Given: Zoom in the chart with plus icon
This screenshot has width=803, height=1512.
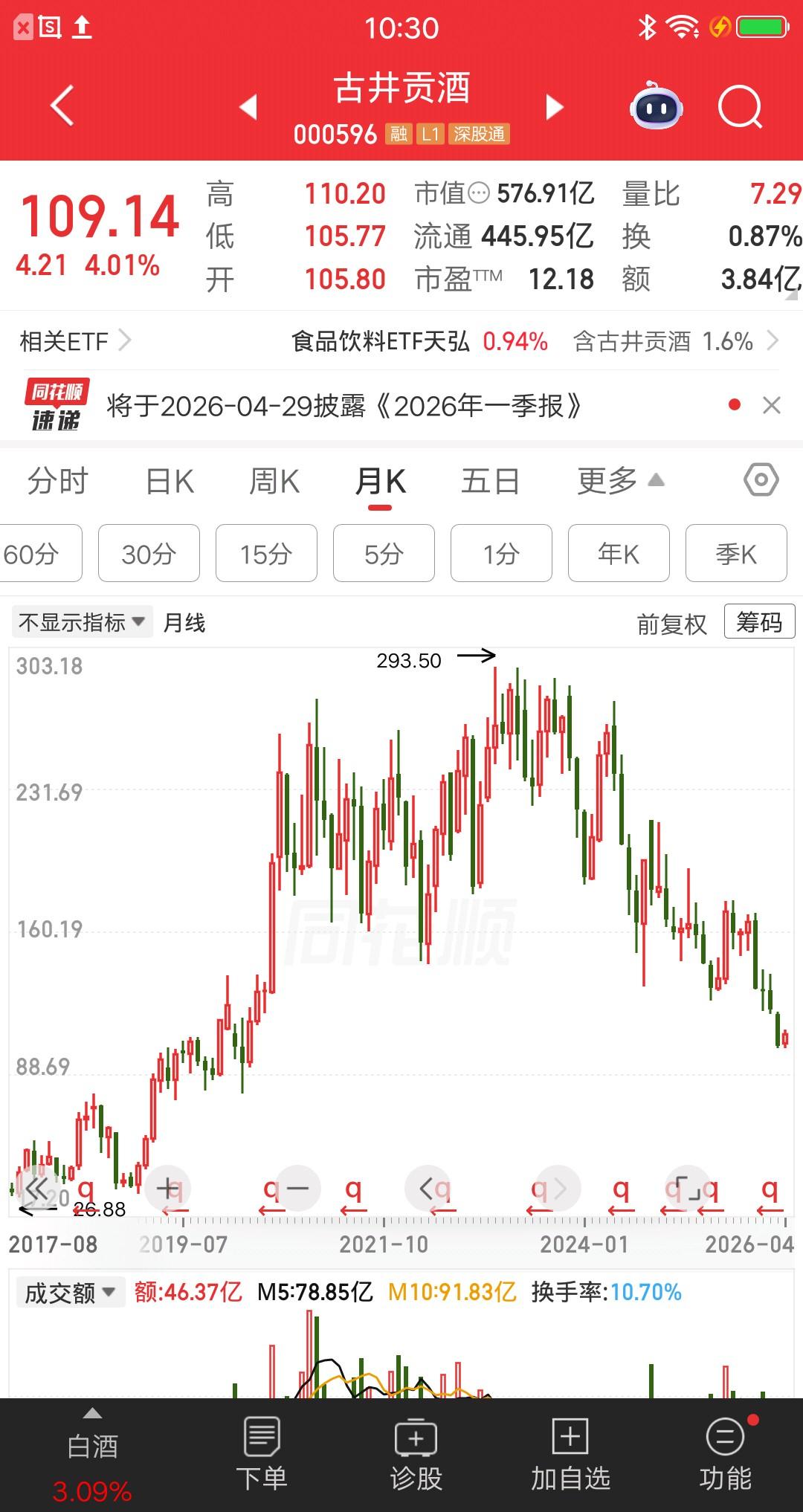Looking at the screenshot, I should pyautogui.click(x=169, y=1187).
